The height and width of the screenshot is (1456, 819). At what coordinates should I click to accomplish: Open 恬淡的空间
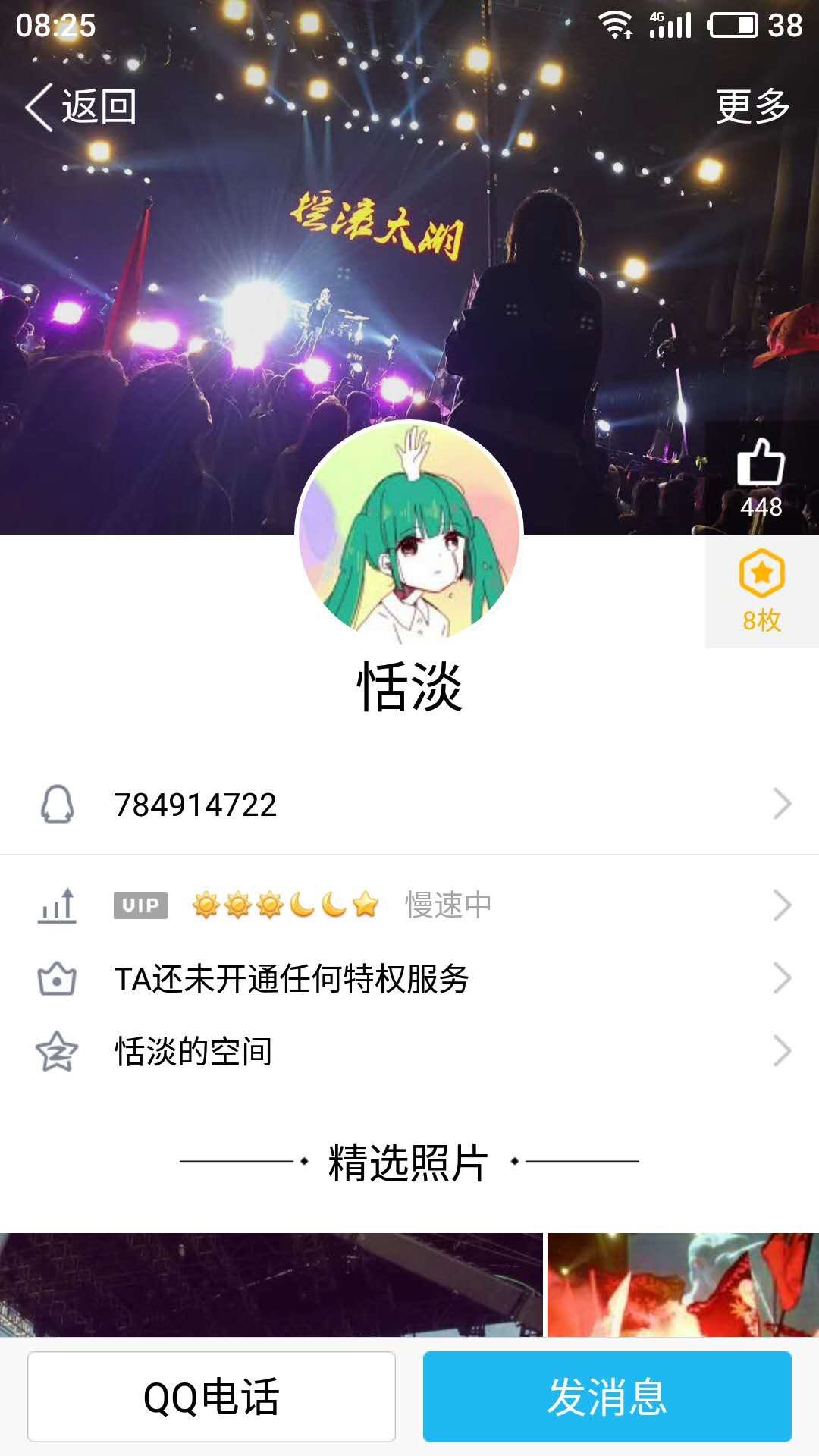(409, 1051)
